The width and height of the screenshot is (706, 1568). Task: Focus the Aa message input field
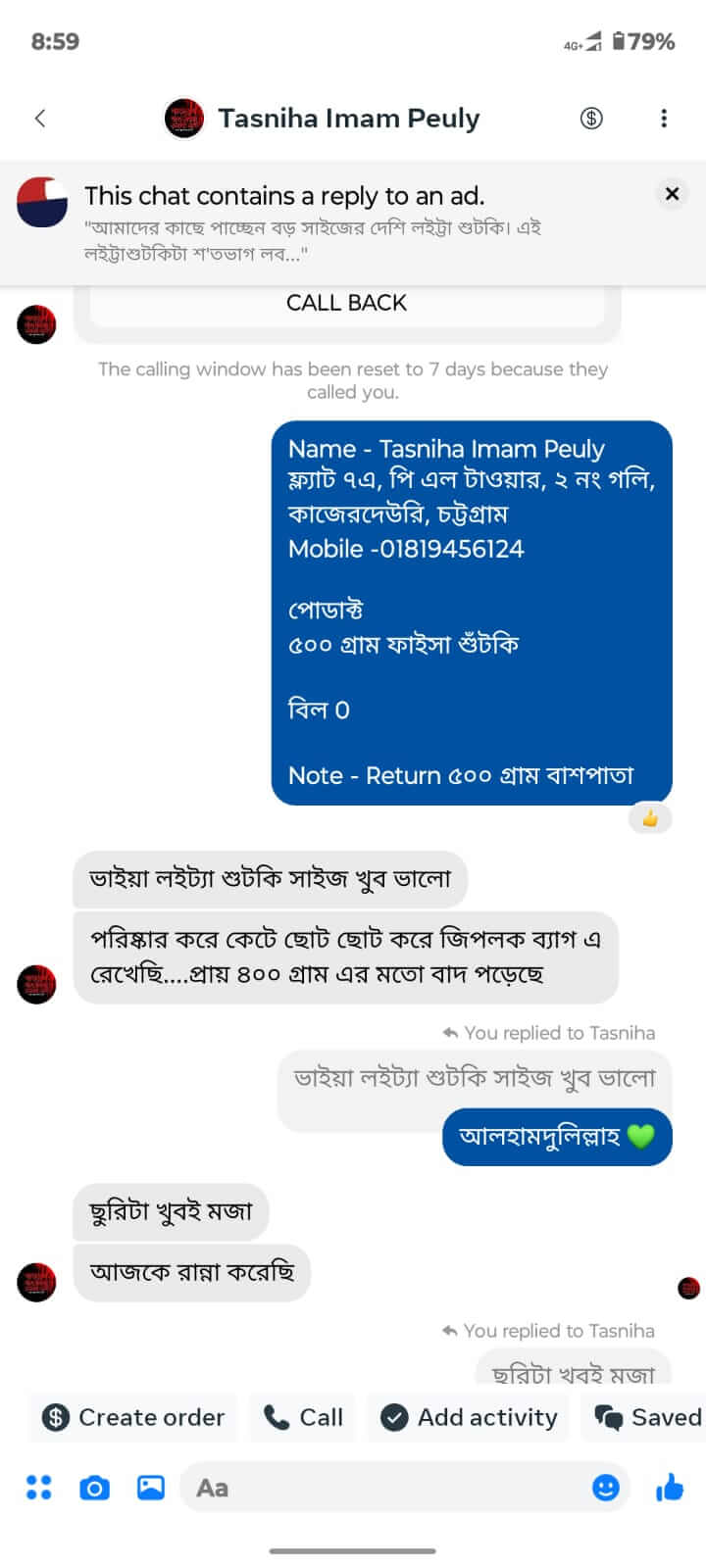click(x=382, y=1488)
